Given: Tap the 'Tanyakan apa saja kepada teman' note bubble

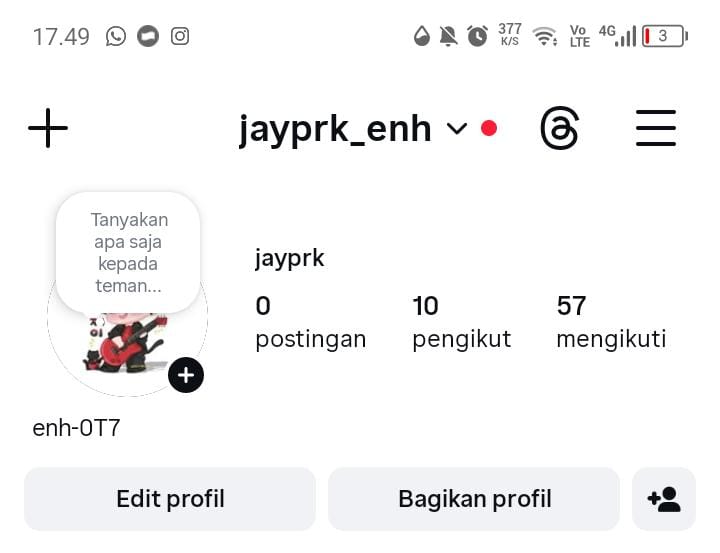Looking at the screenshot, I should [128, 252].
